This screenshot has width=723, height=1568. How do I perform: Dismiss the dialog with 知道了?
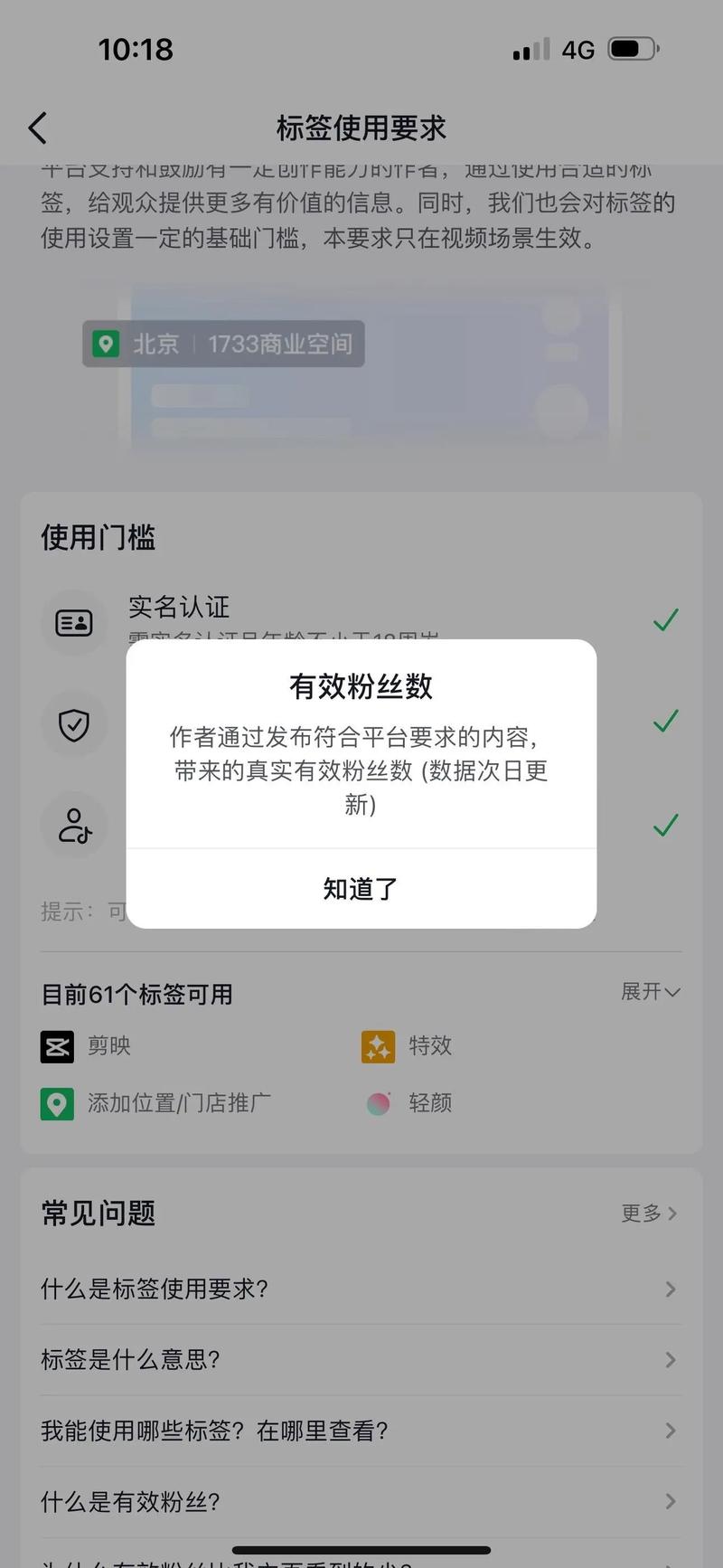(x=361, y=889)
